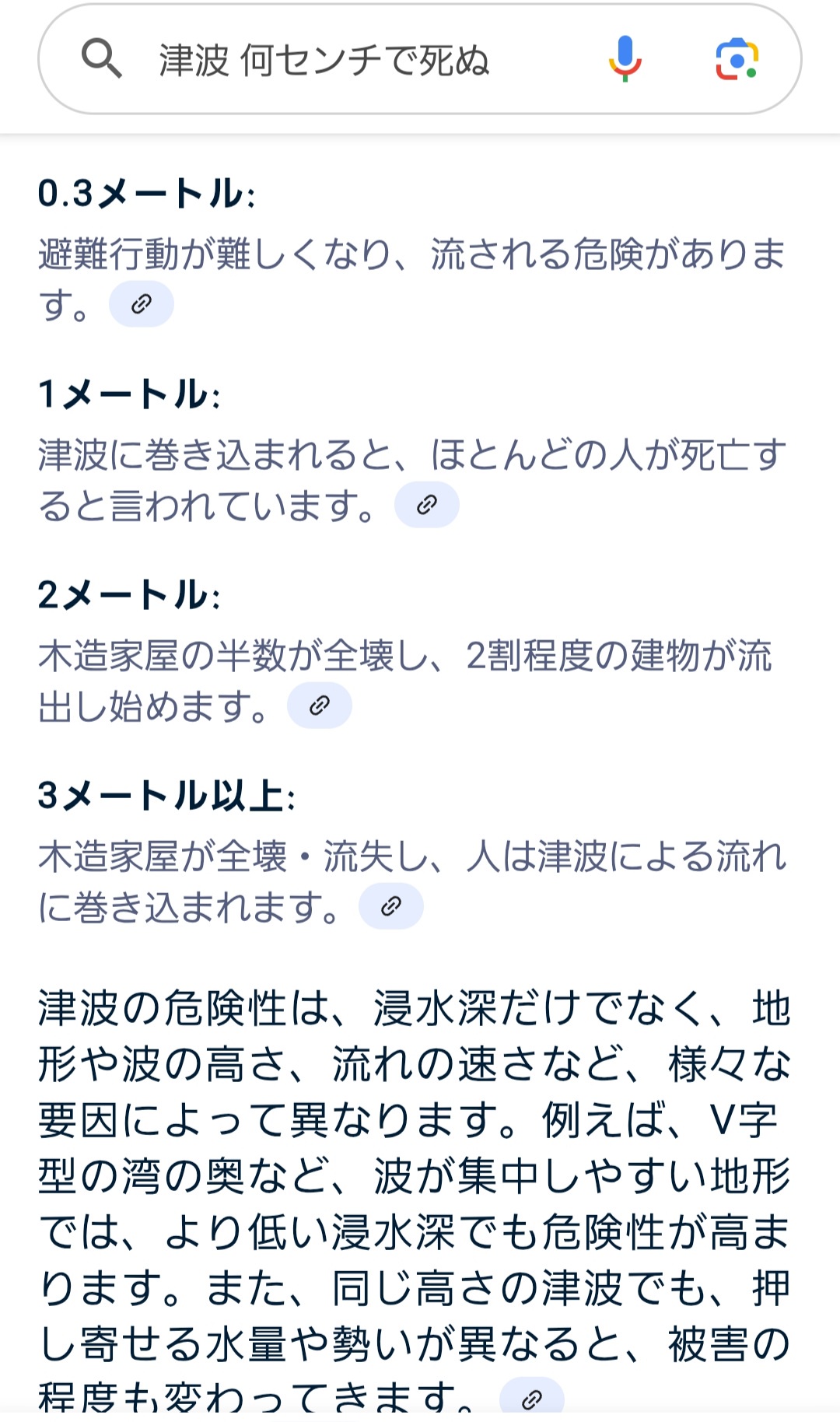This screenshot has height=1422, width=840.
Task: Open source link for 1メートル entry
Action: pos(427,505)
